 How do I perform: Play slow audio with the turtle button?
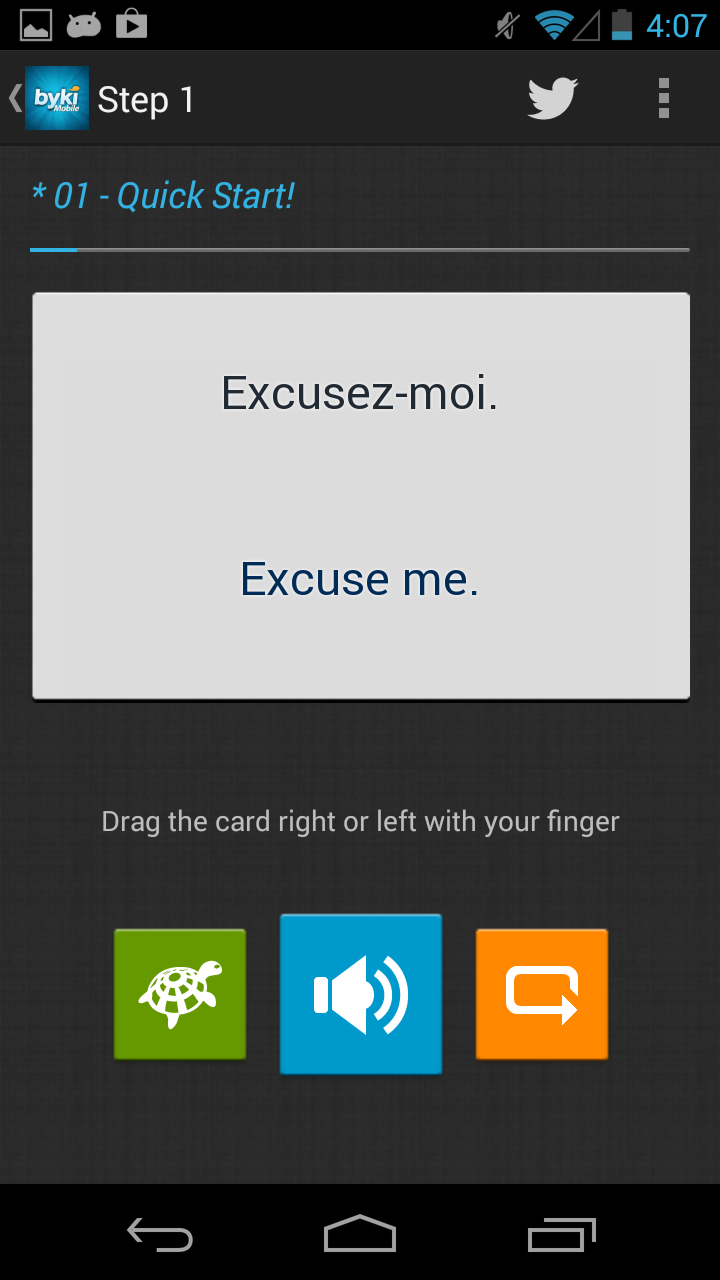[180, 994]
